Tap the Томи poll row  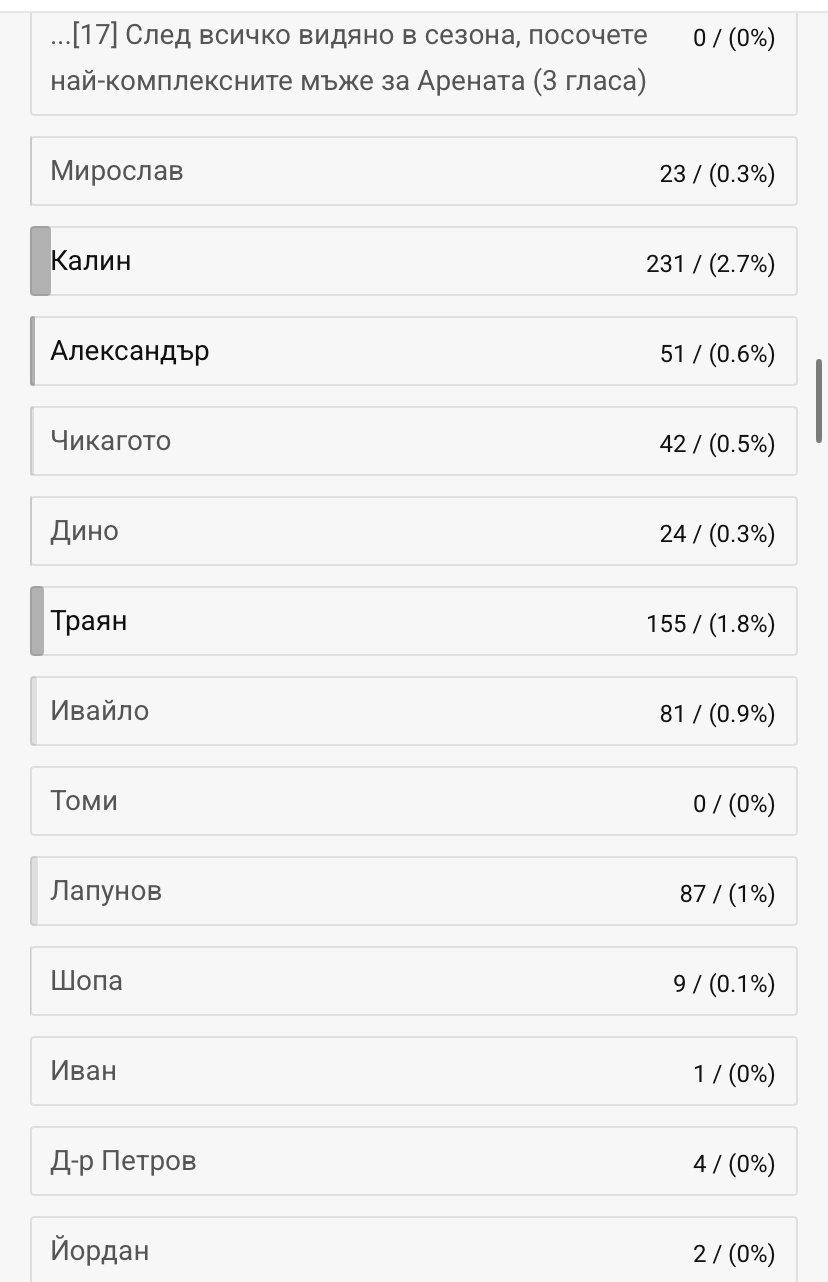click(414, 801)
